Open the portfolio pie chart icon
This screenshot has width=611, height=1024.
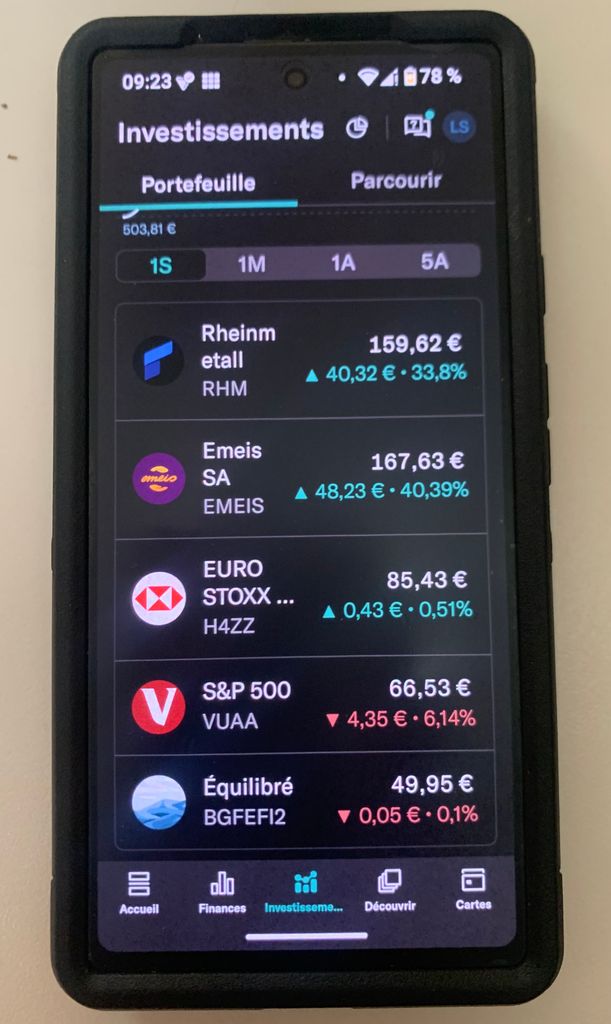(x=357, y=127)
